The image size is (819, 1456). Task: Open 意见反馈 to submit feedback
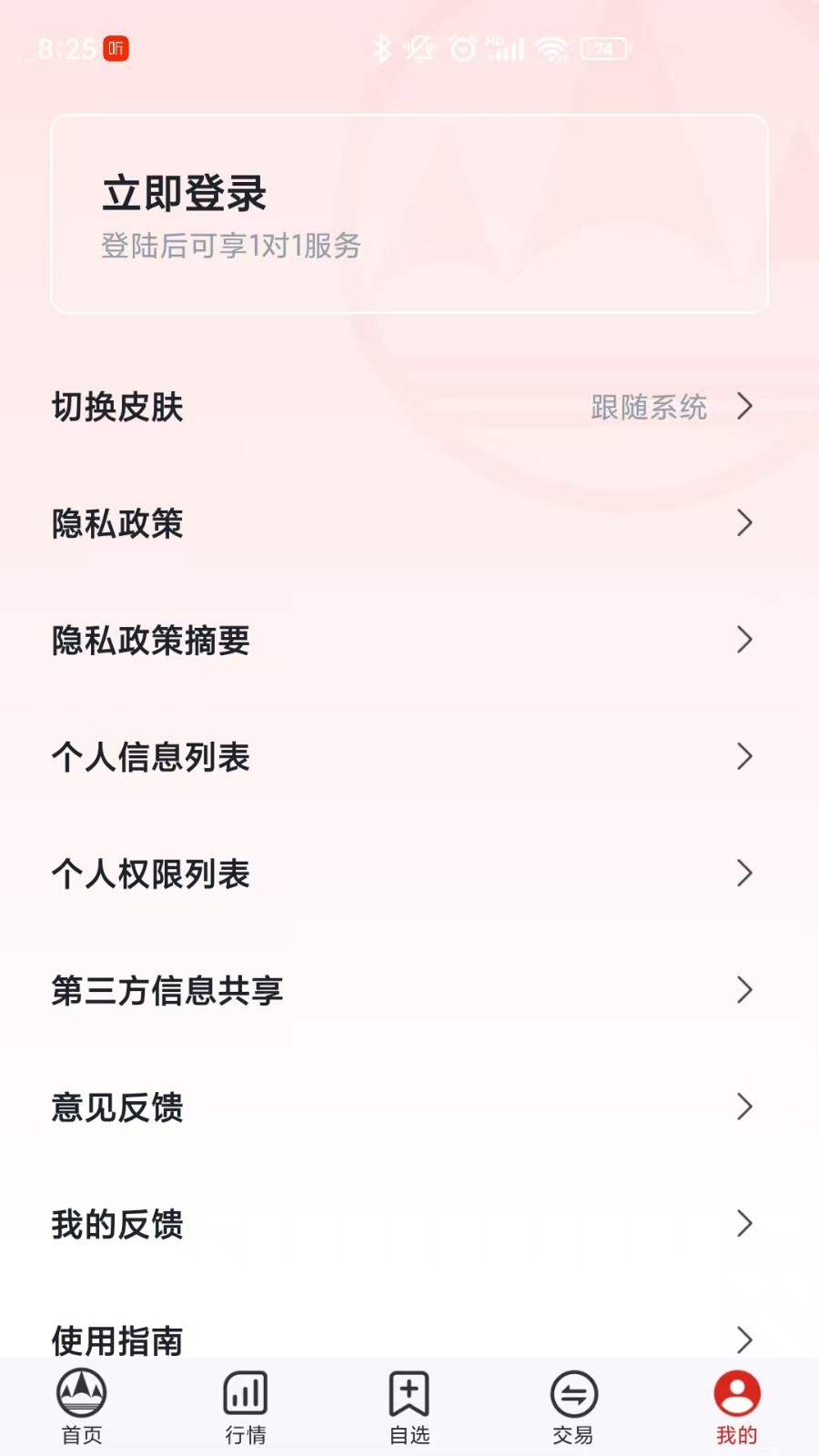click(x=409, y=1107)
